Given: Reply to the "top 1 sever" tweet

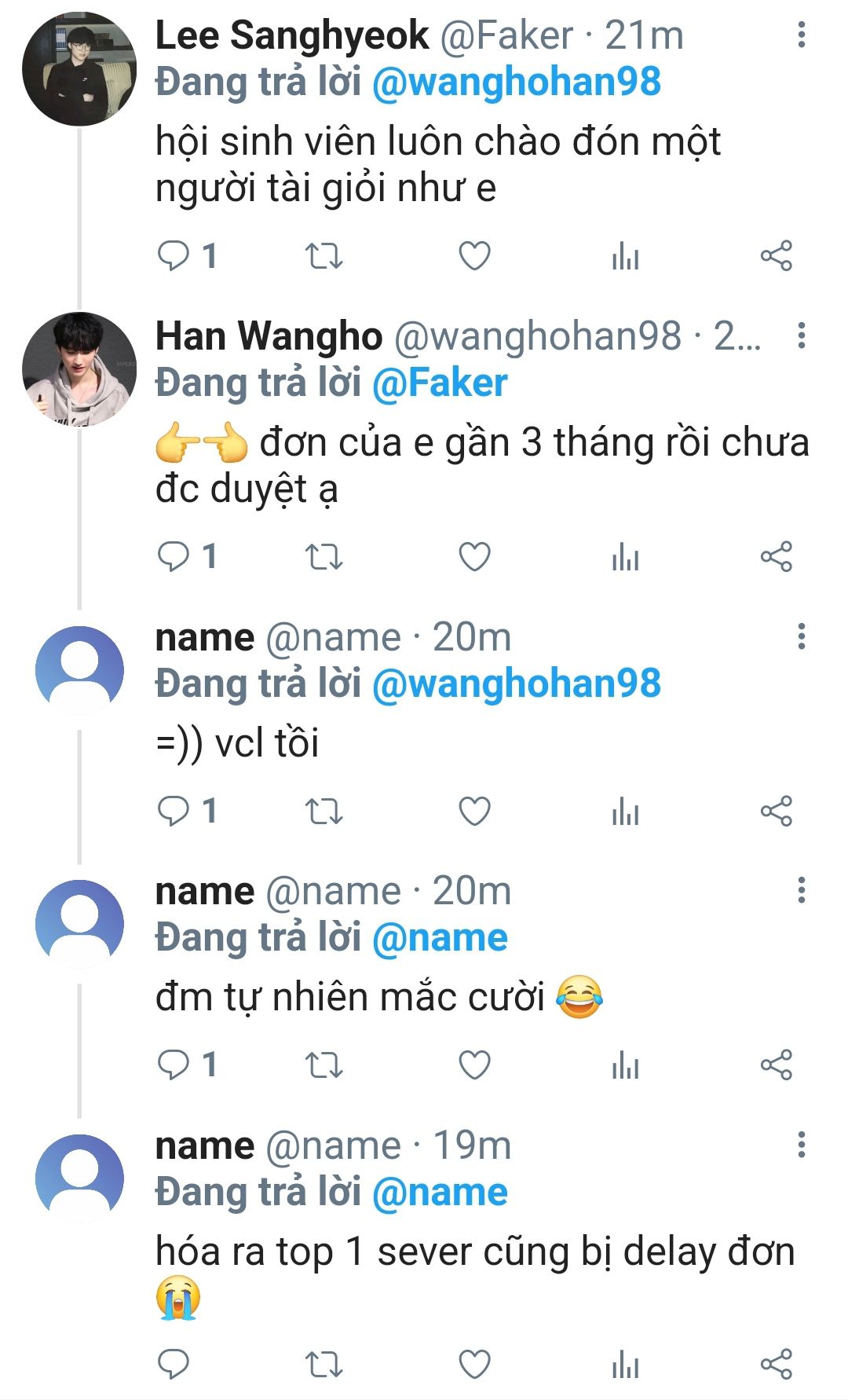Looking at the screenshot, I should point(174,1364).
